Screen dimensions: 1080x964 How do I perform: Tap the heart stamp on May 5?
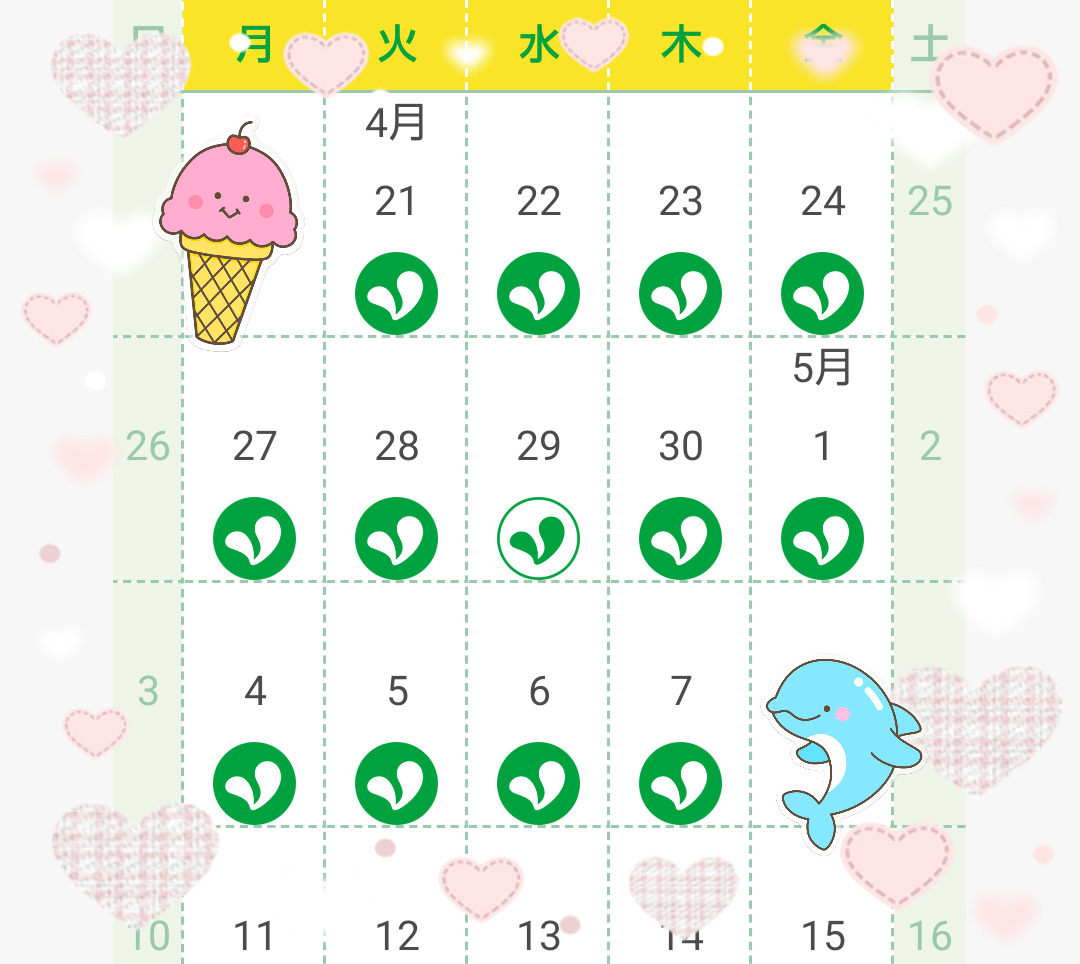click(x=396, y=783)
